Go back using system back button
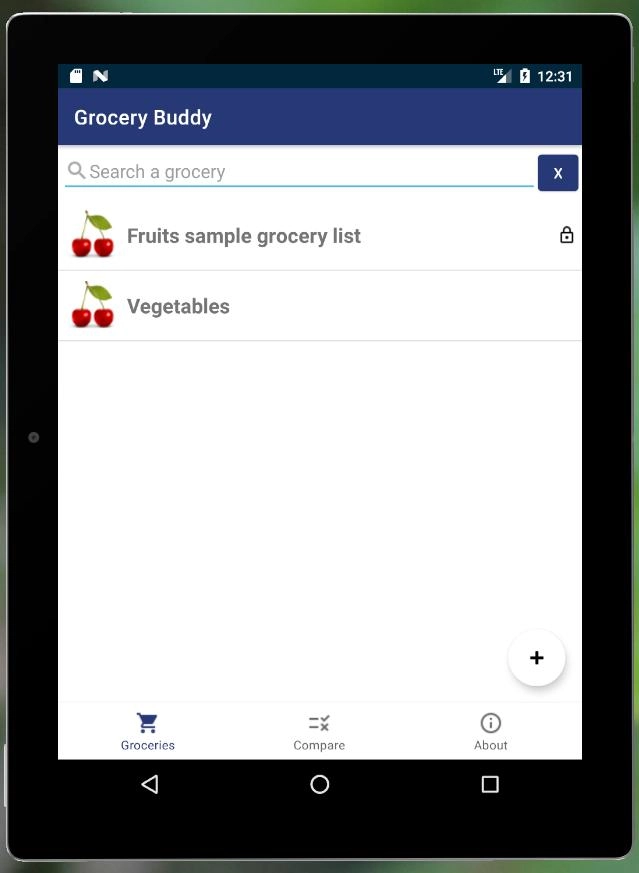Screen dimensions: 639x873 (150, 785)
